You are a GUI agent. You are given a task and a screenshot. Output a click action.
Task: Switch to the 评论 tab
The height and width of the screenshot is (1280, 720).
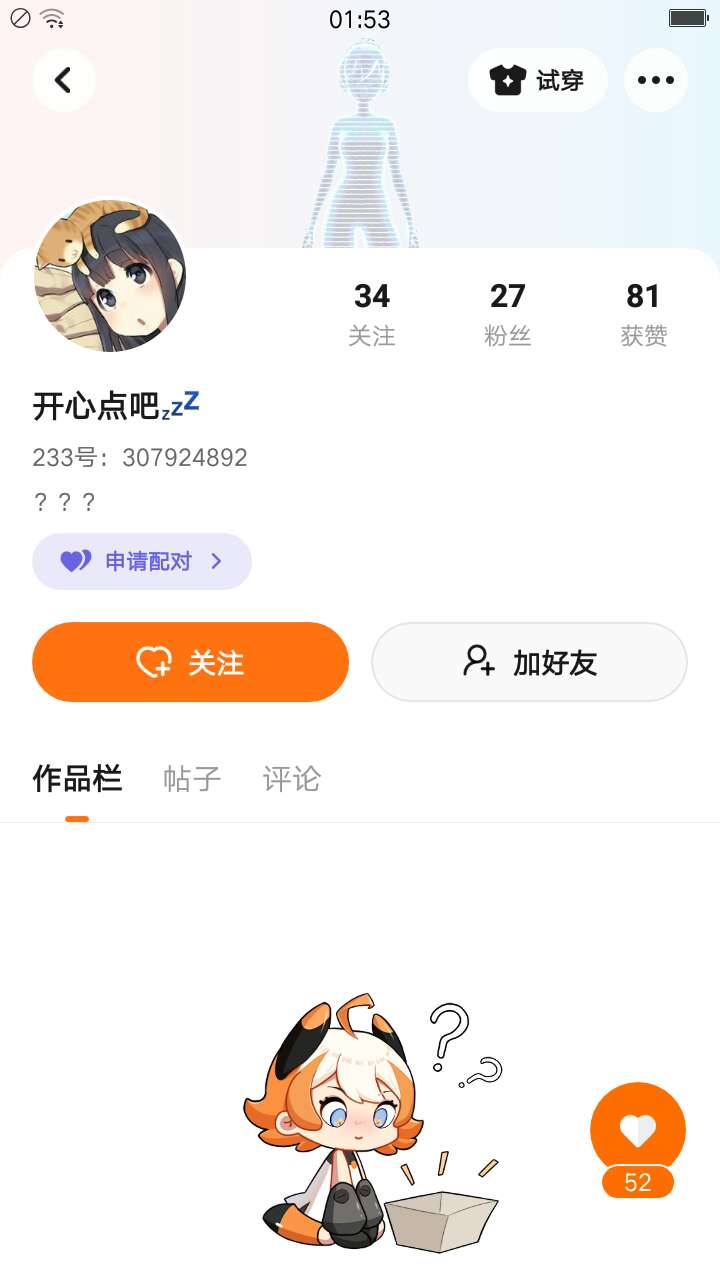(x=292, y=779)
